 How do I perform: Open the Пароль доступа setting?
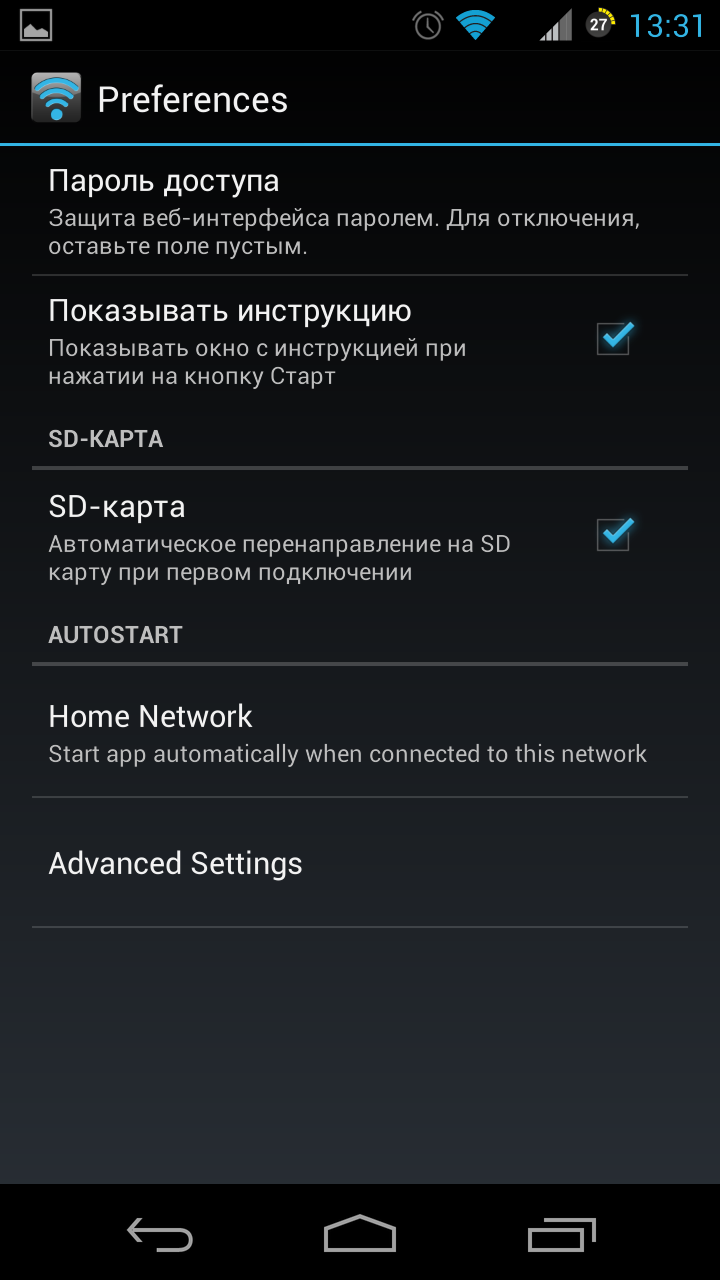(x=360, y=211)
